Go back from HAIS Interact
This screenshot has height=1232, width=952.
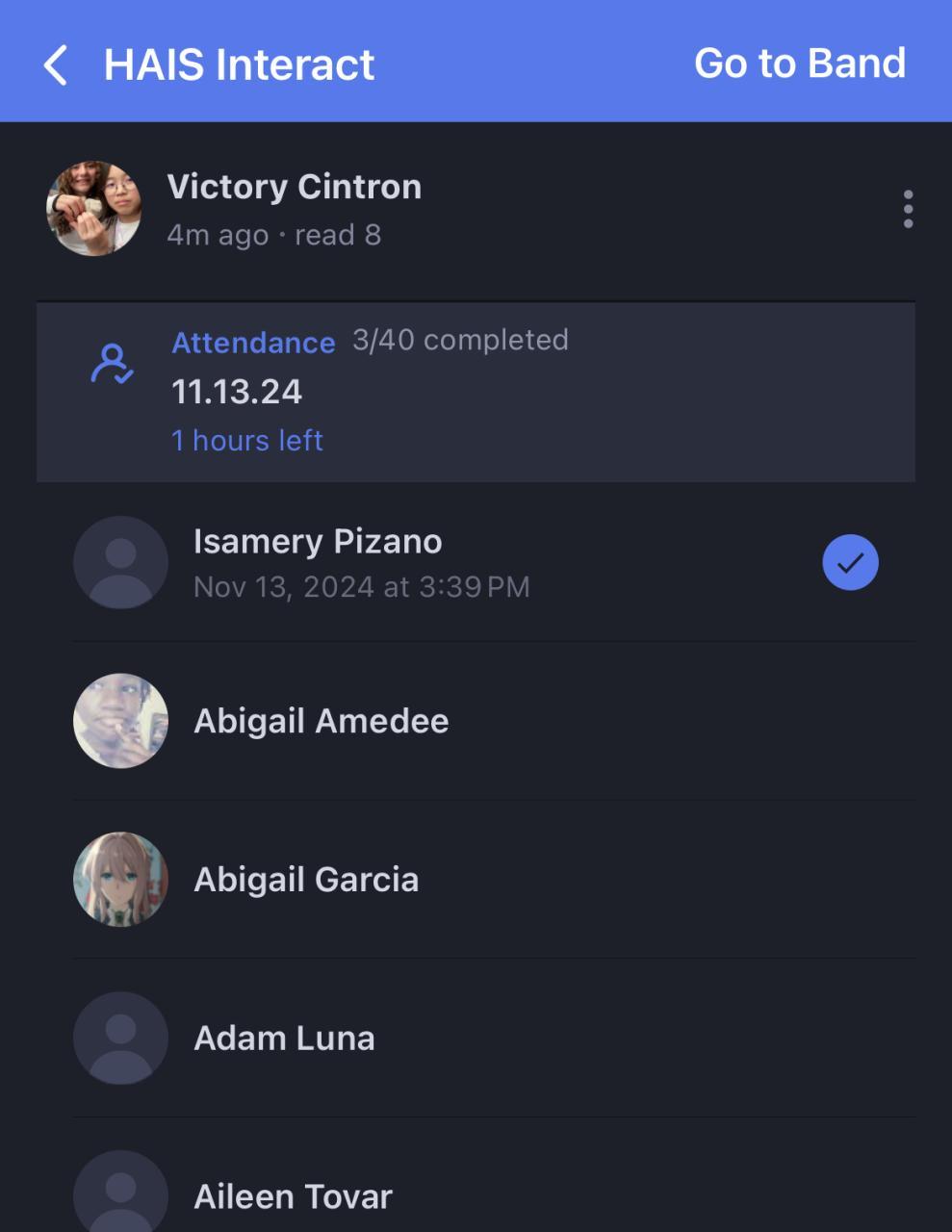tap(56, 64)
